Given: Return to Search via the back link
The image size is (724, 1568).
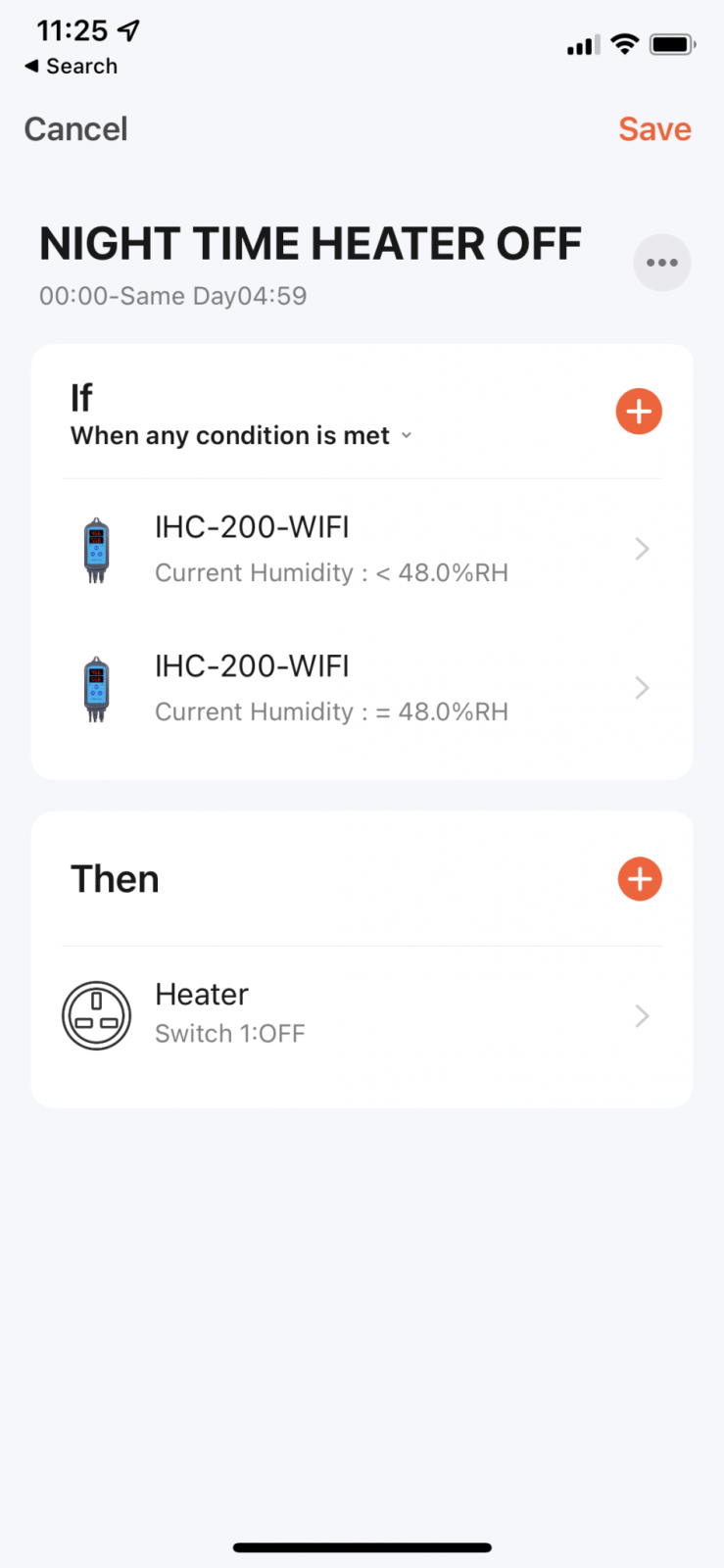Looking at the screenshot, I should [71, 66].
